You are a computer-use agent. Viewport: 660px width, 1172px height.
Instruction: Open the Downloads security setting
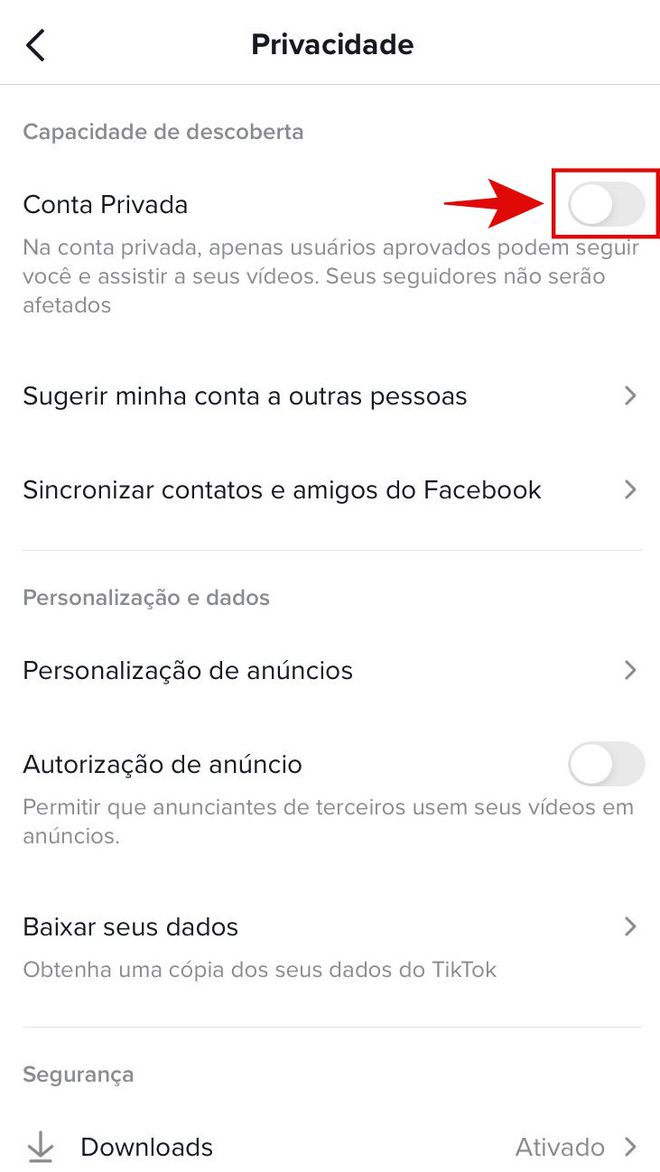click(330, 1147)
